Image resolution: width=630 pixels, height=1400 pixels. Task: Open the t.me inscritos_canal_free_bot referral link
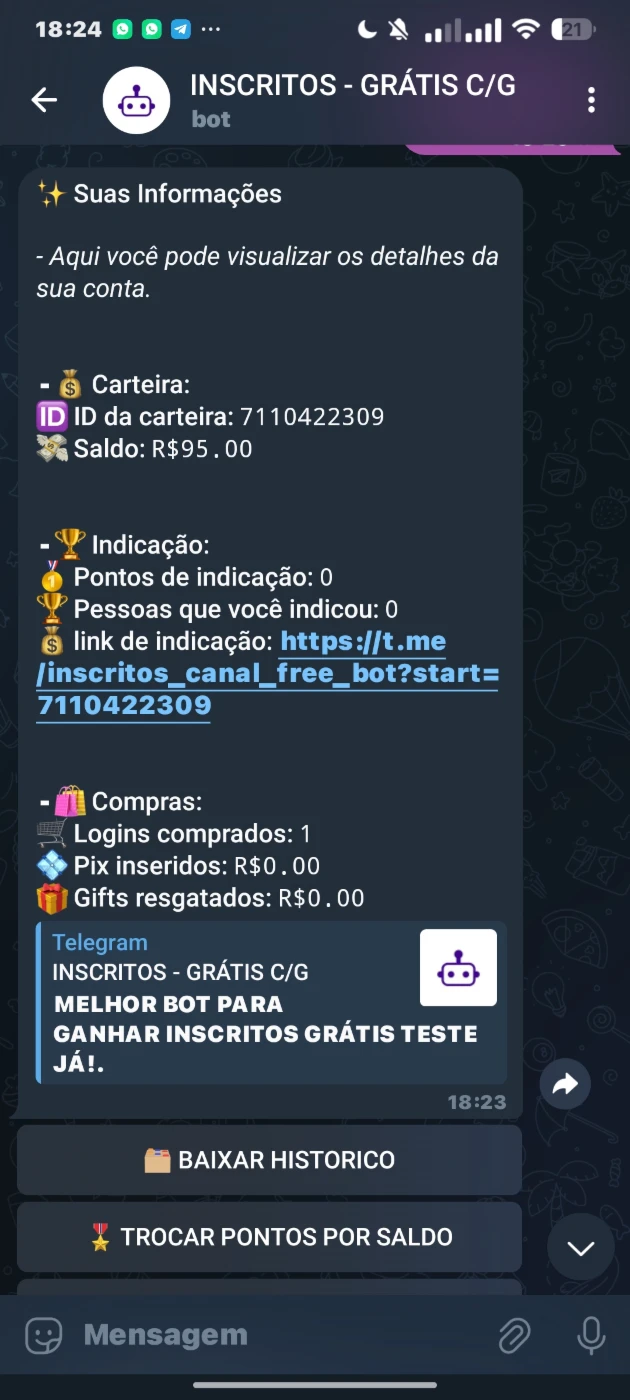pyautogui.click(x=266, y=673)
